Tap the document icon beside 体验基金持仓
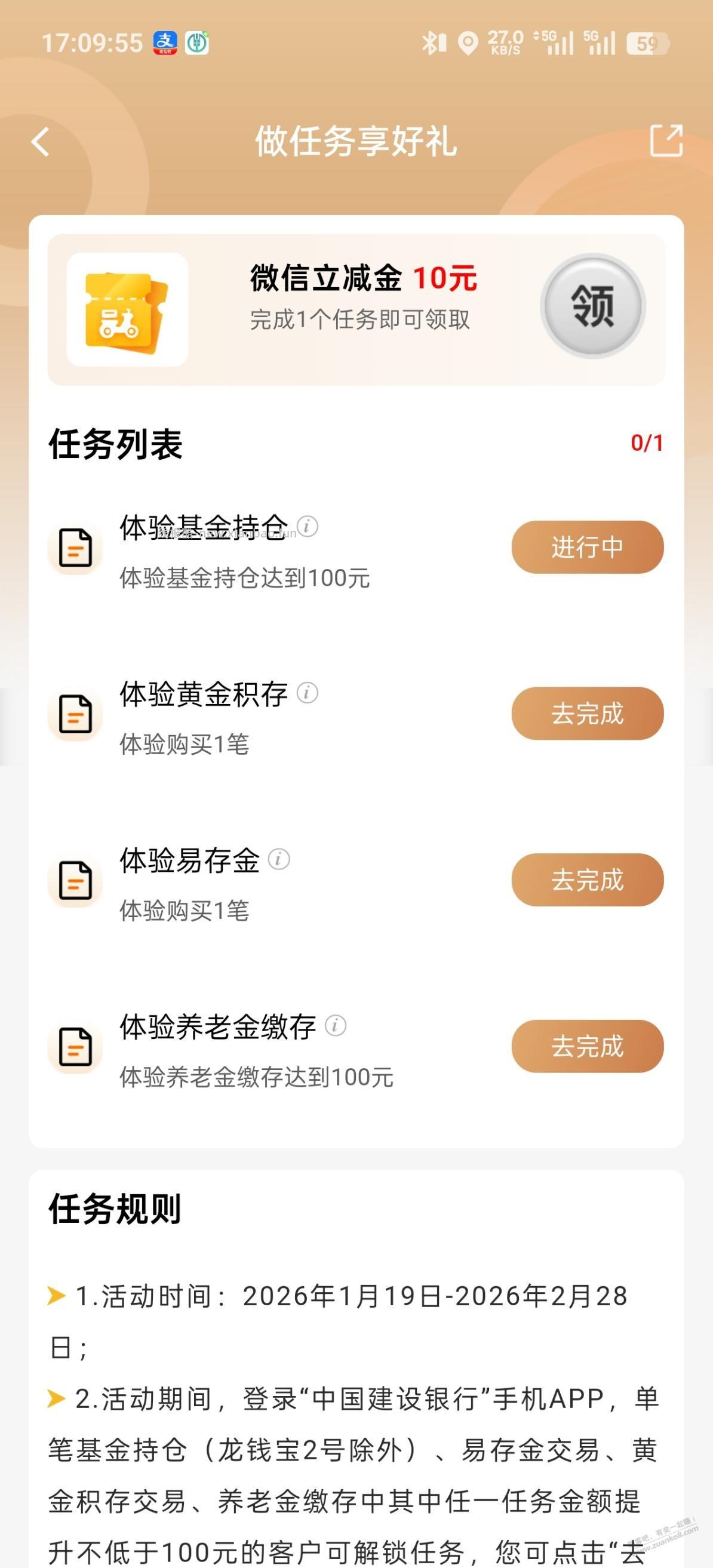Screen dimensions: 713x1568 coord(75,546)
